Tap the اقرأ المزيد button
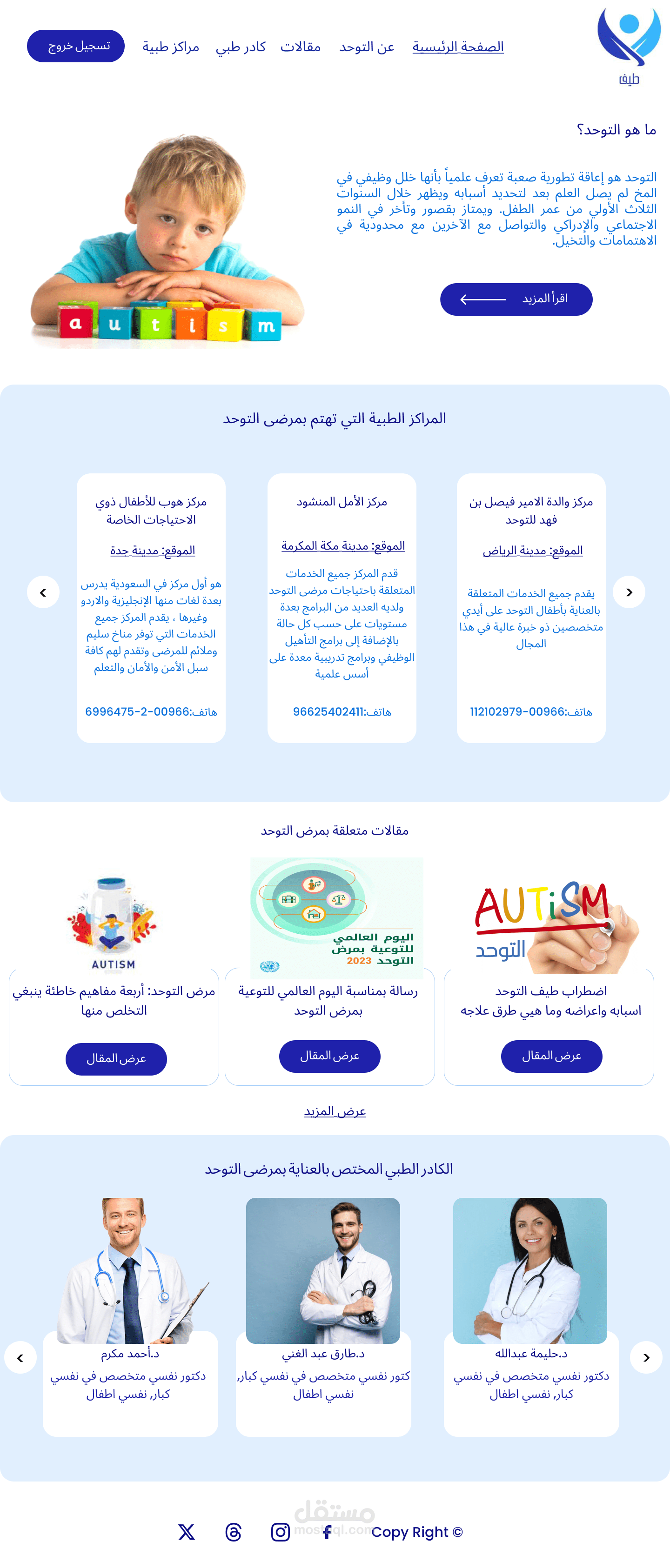The width and height of the screenshot is (670, 1568). click(516, 299)
